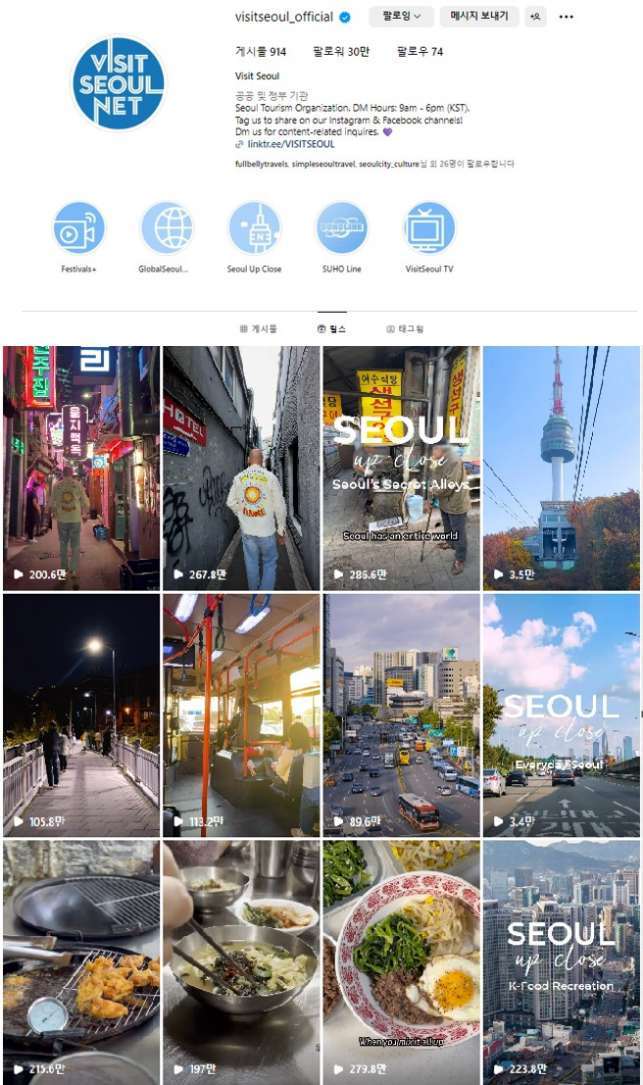
Task: Open the VisitSeoul TV highlight
Action: [429, 229]
